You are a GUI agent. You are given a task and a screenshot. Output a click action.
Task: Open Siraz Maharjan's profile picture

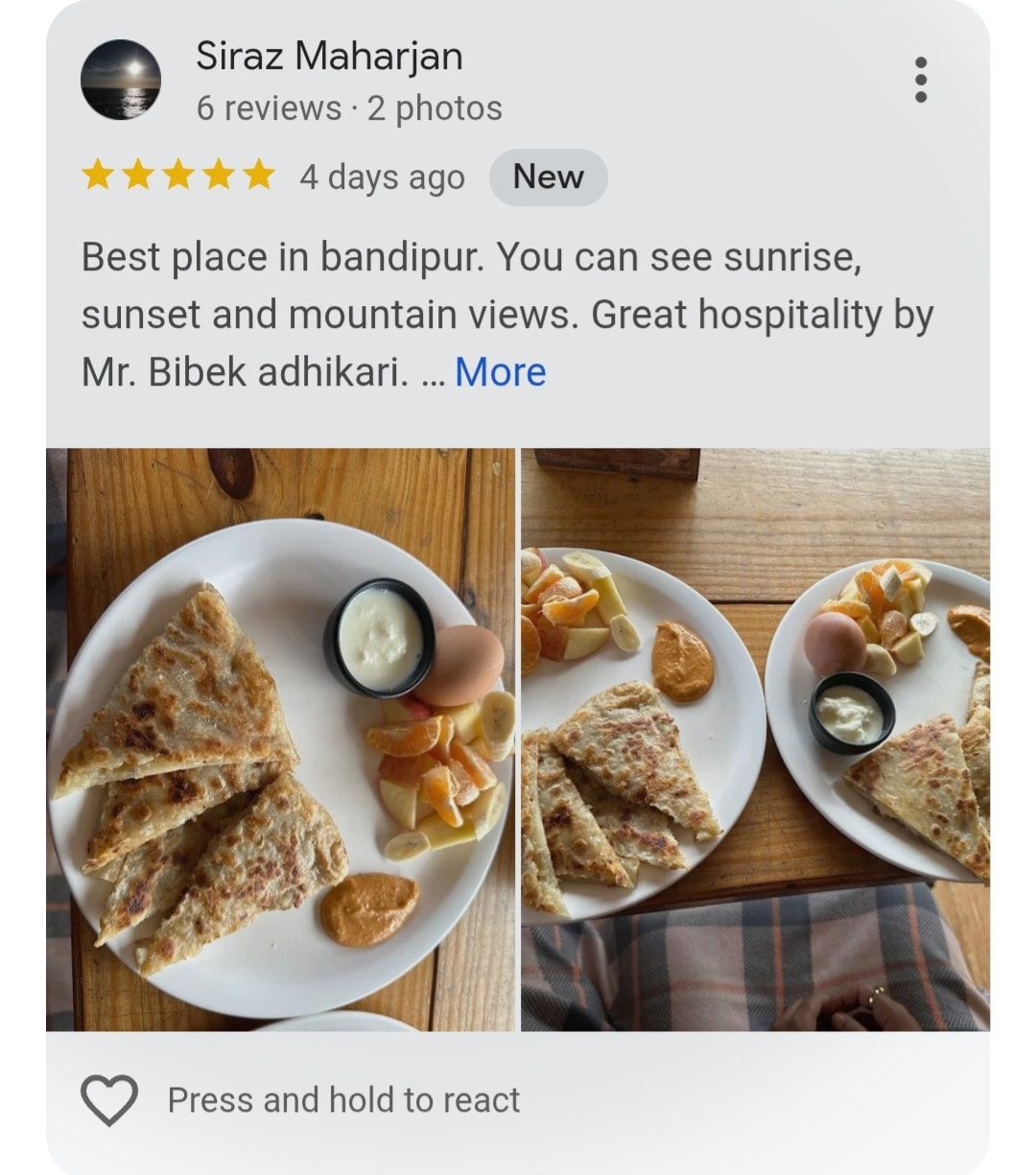tap(120, 80)
